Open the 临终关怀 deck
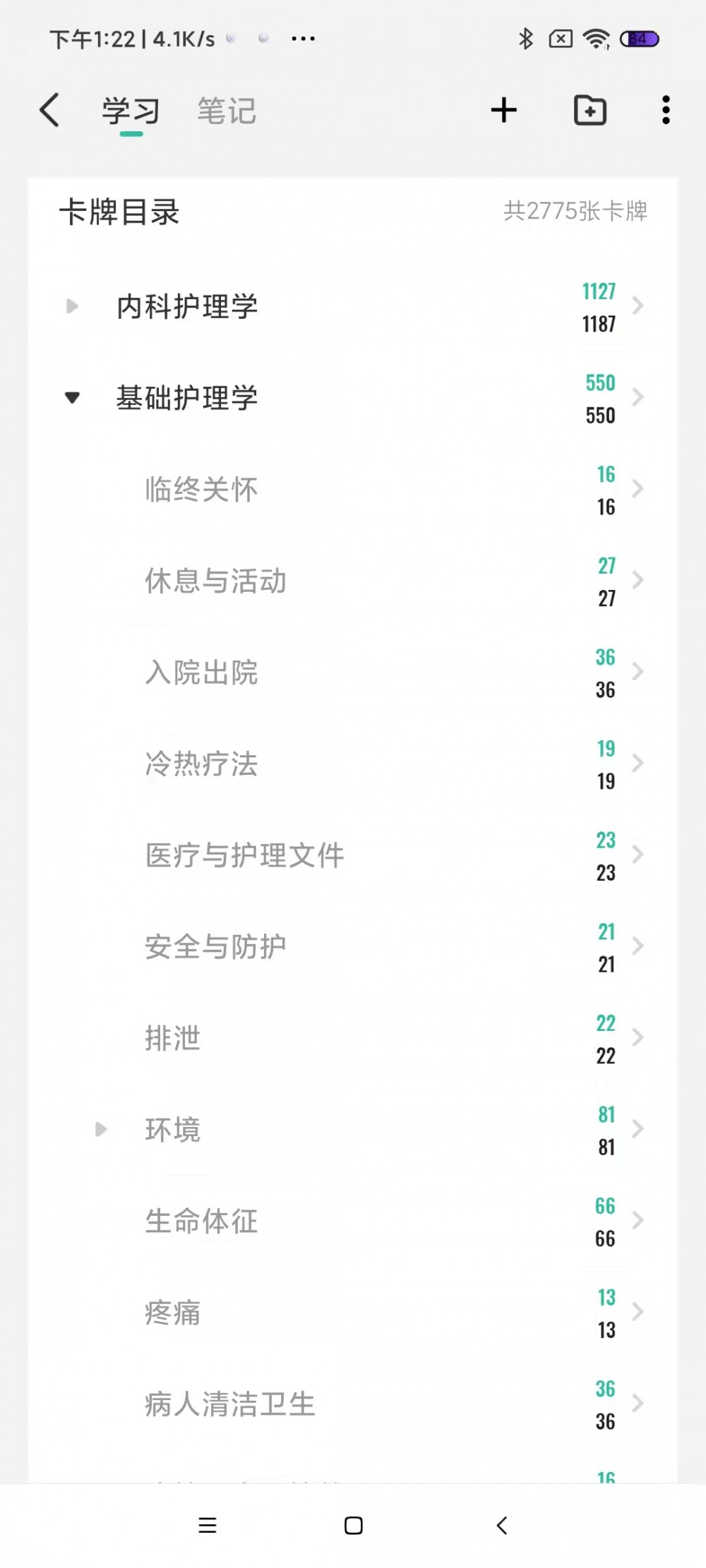Image resolution: width=706 pixels, height=1568 pixels. [x=201, y=490]
